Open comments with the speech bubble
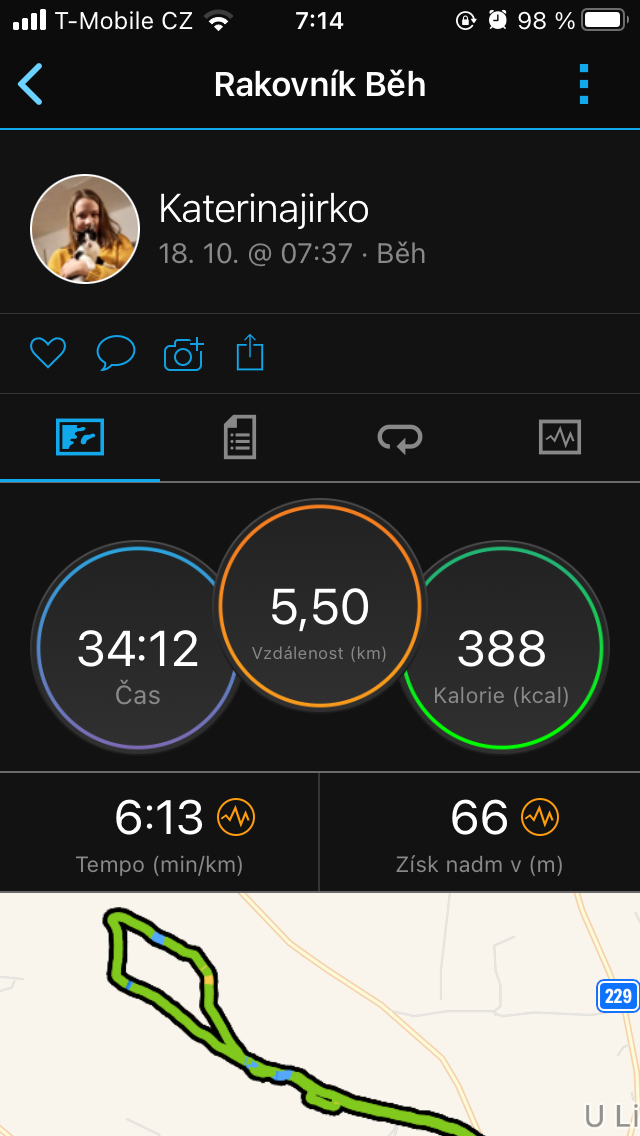This screenshot has width=640, height=1136. click(x=116, y=354)
